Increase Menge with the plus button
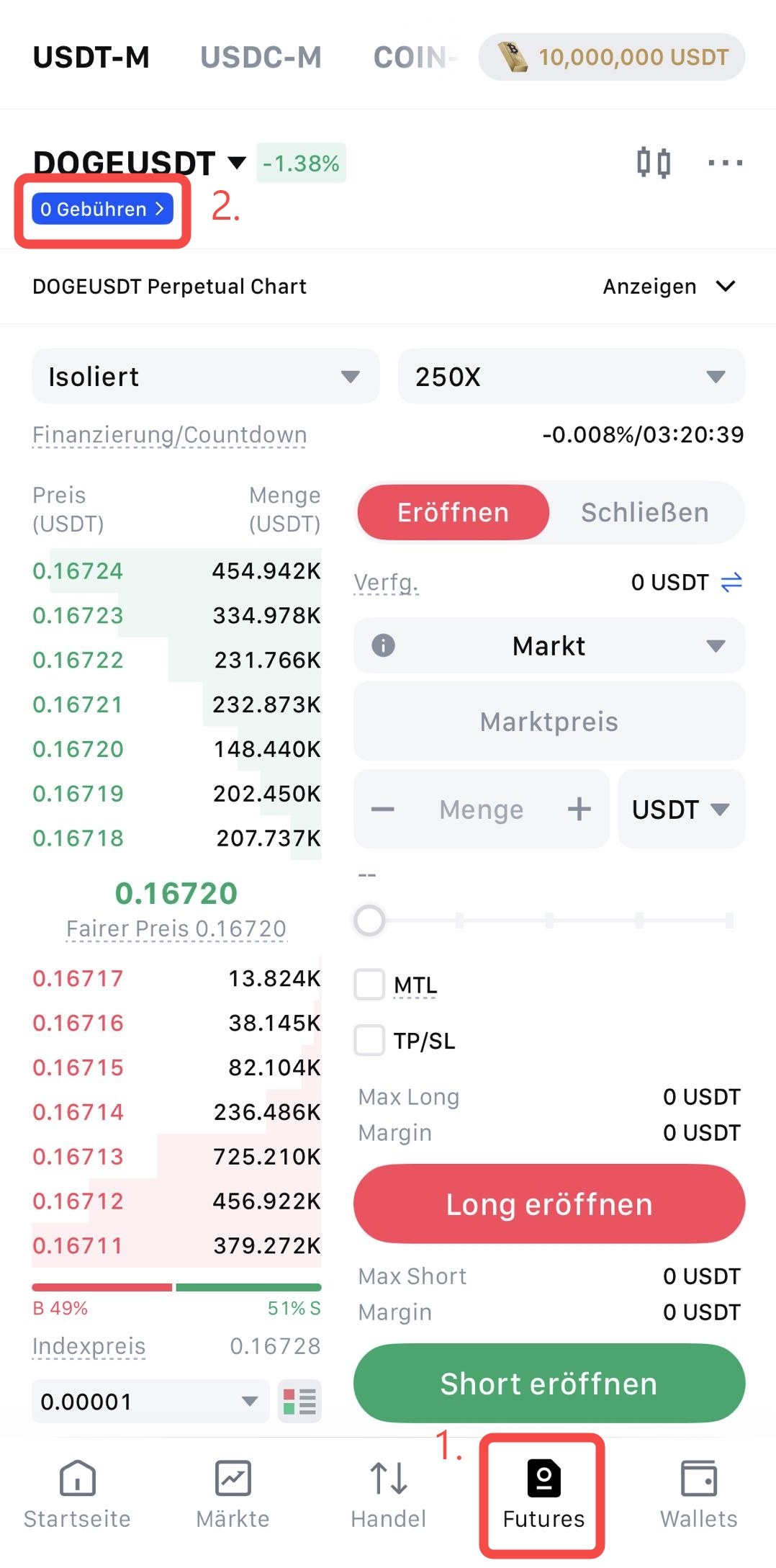Screen dimensions: 776x1568 [579, 809]
